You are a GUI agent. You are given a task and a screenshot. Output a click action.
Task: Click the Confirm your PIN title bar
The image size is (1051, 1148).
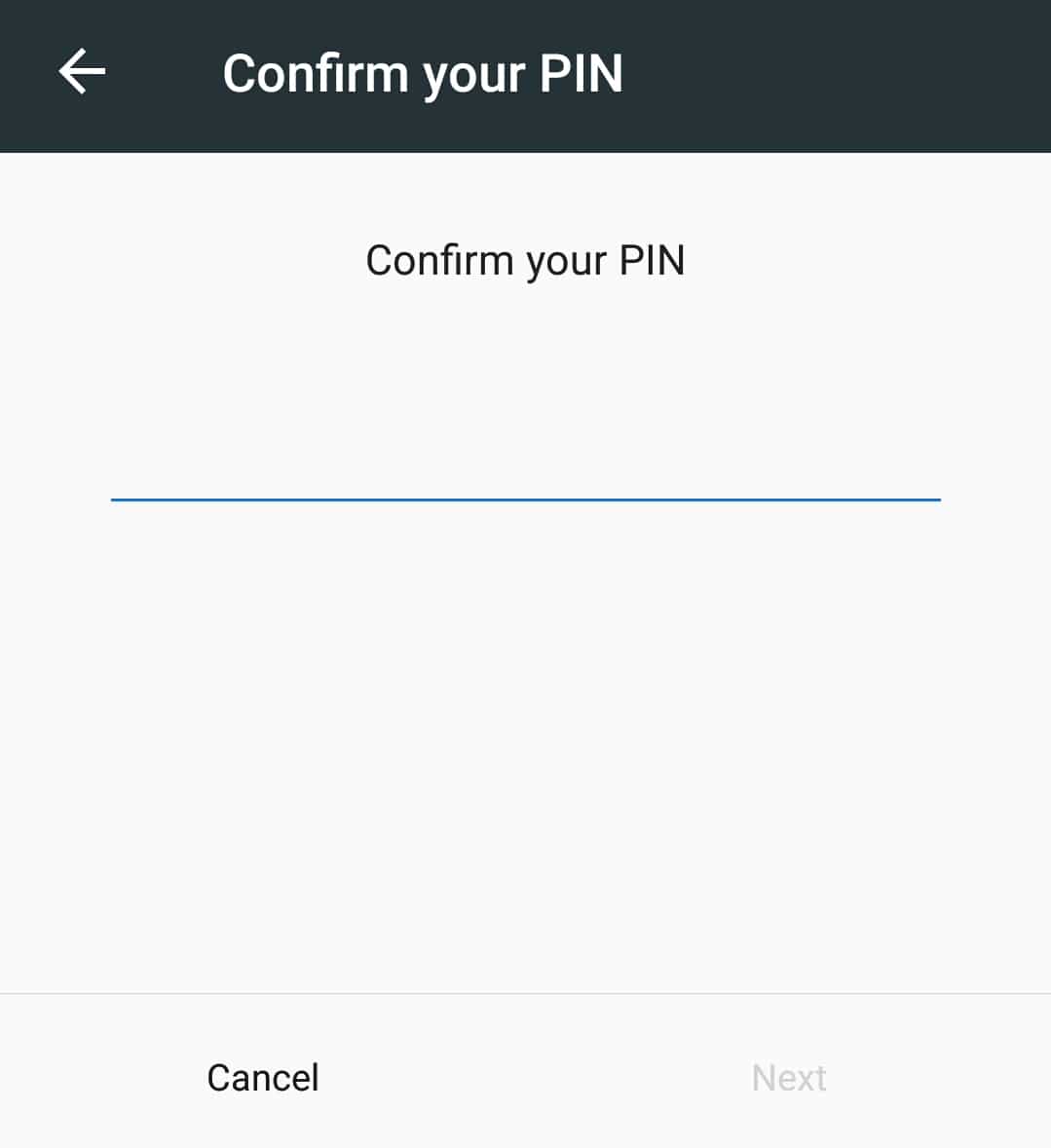pyautogui.click(x=425, y=72)
